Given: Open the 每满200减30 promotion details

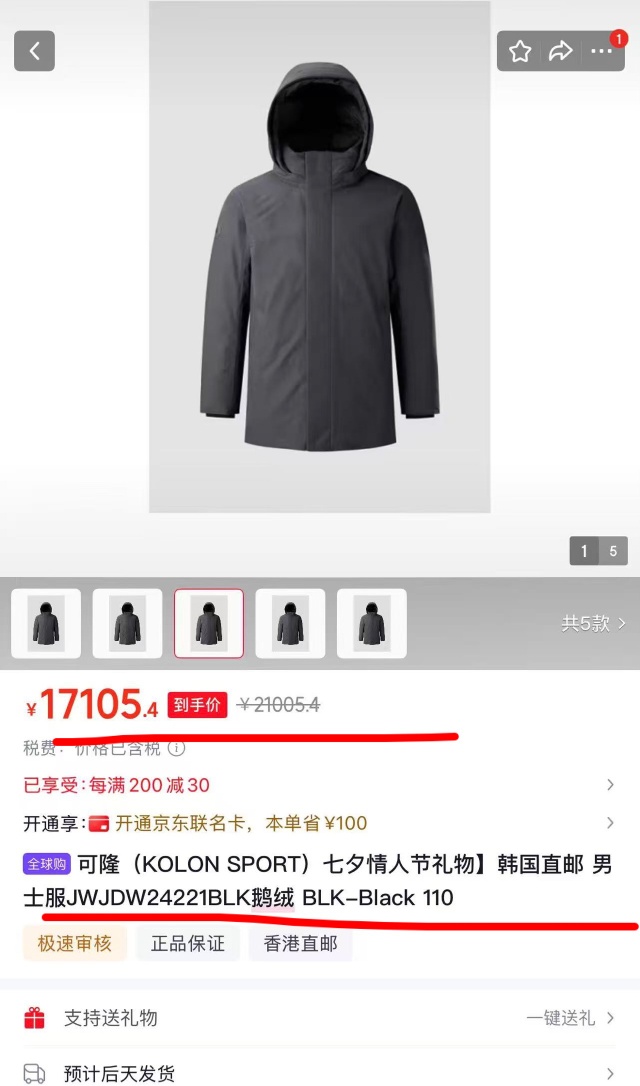Looking at the screenshot, I should (320, 785).
